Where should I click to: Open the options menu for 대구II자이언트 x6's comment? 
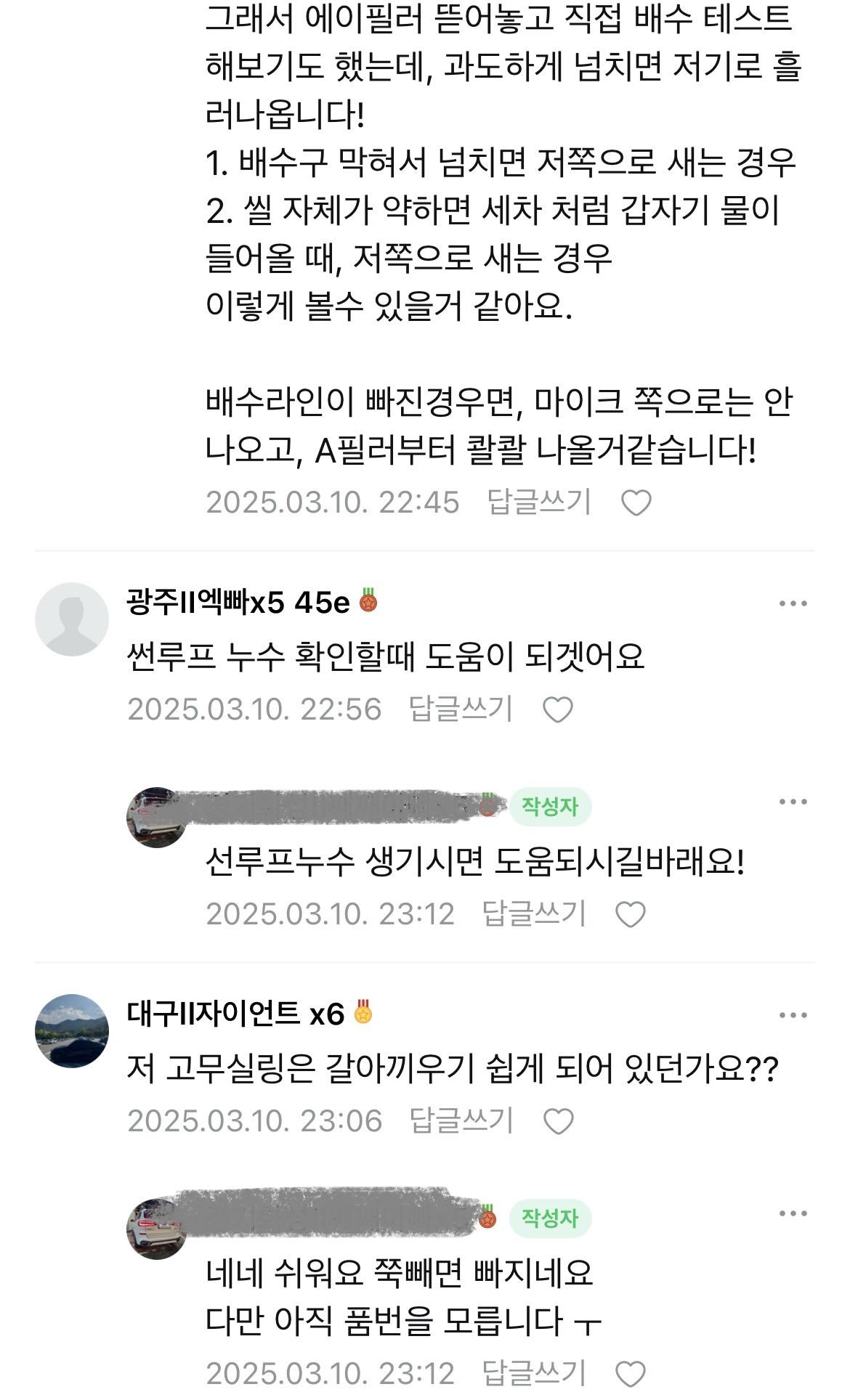coord(793,1015)
